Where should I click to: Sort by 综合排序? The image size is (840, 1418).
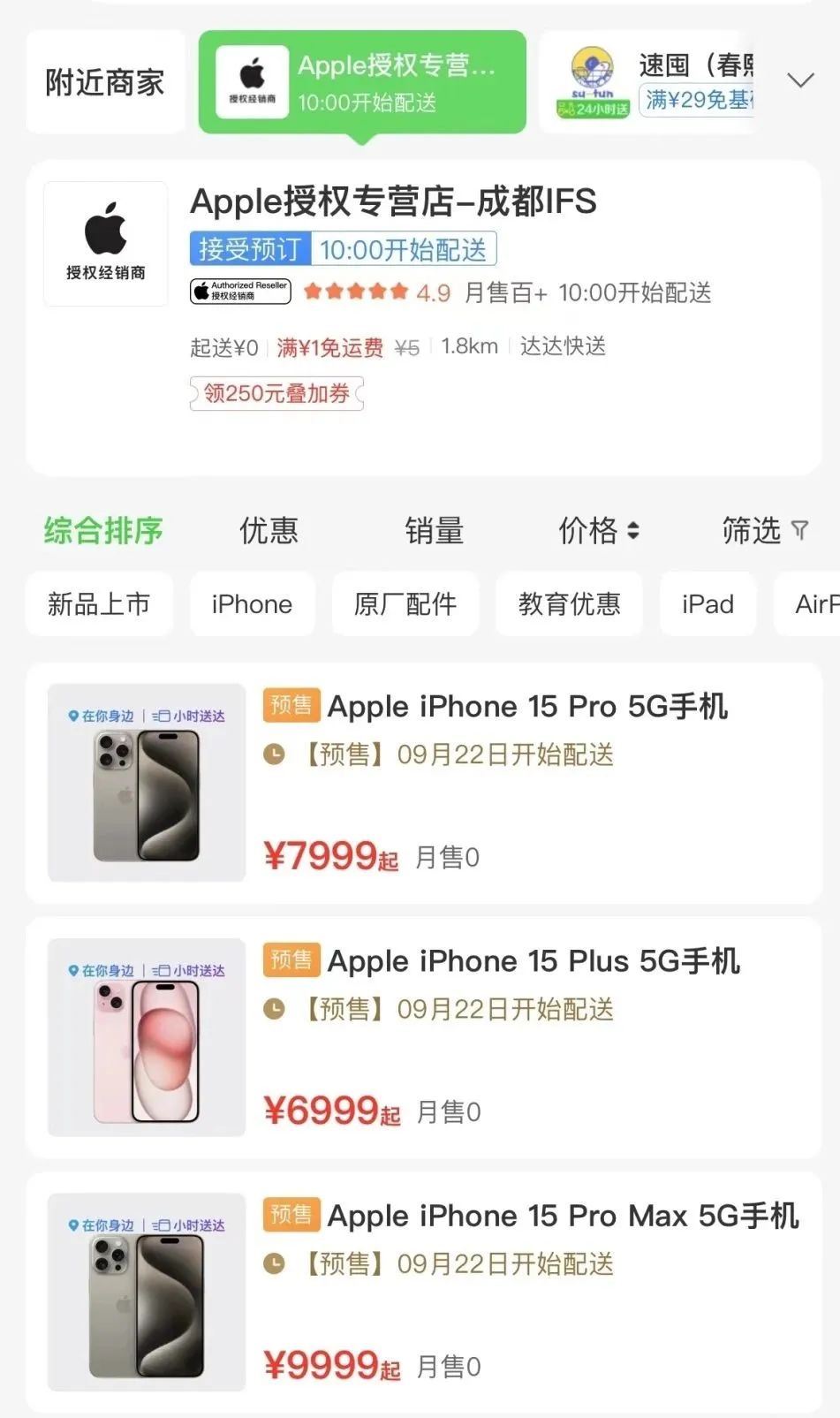[103, 530]
